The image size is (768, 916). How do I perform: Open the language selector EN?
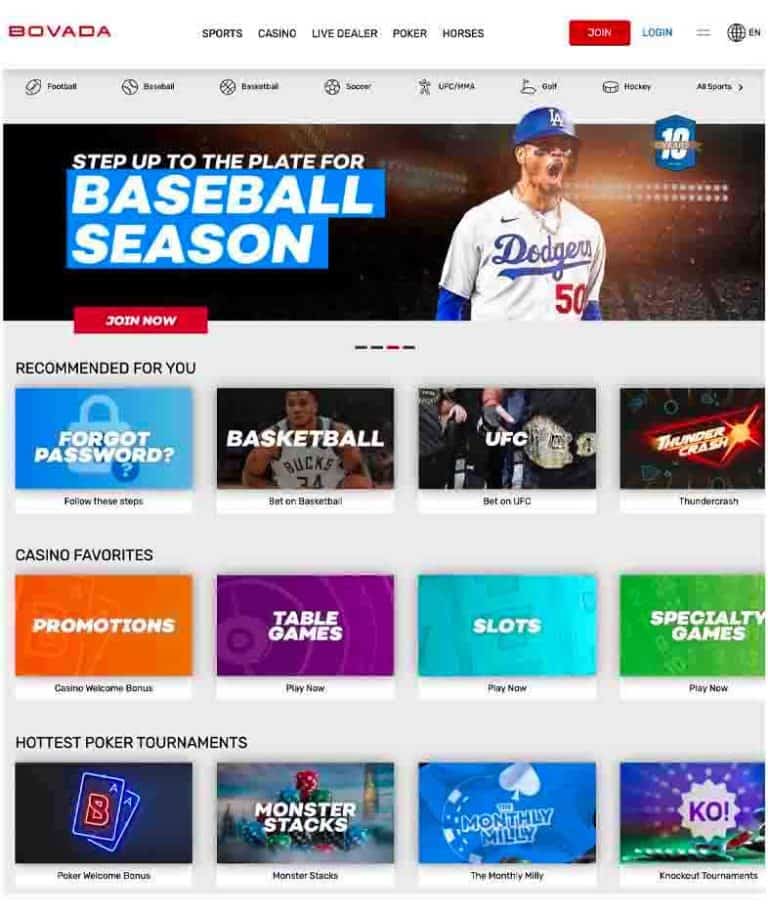[745, 33]
